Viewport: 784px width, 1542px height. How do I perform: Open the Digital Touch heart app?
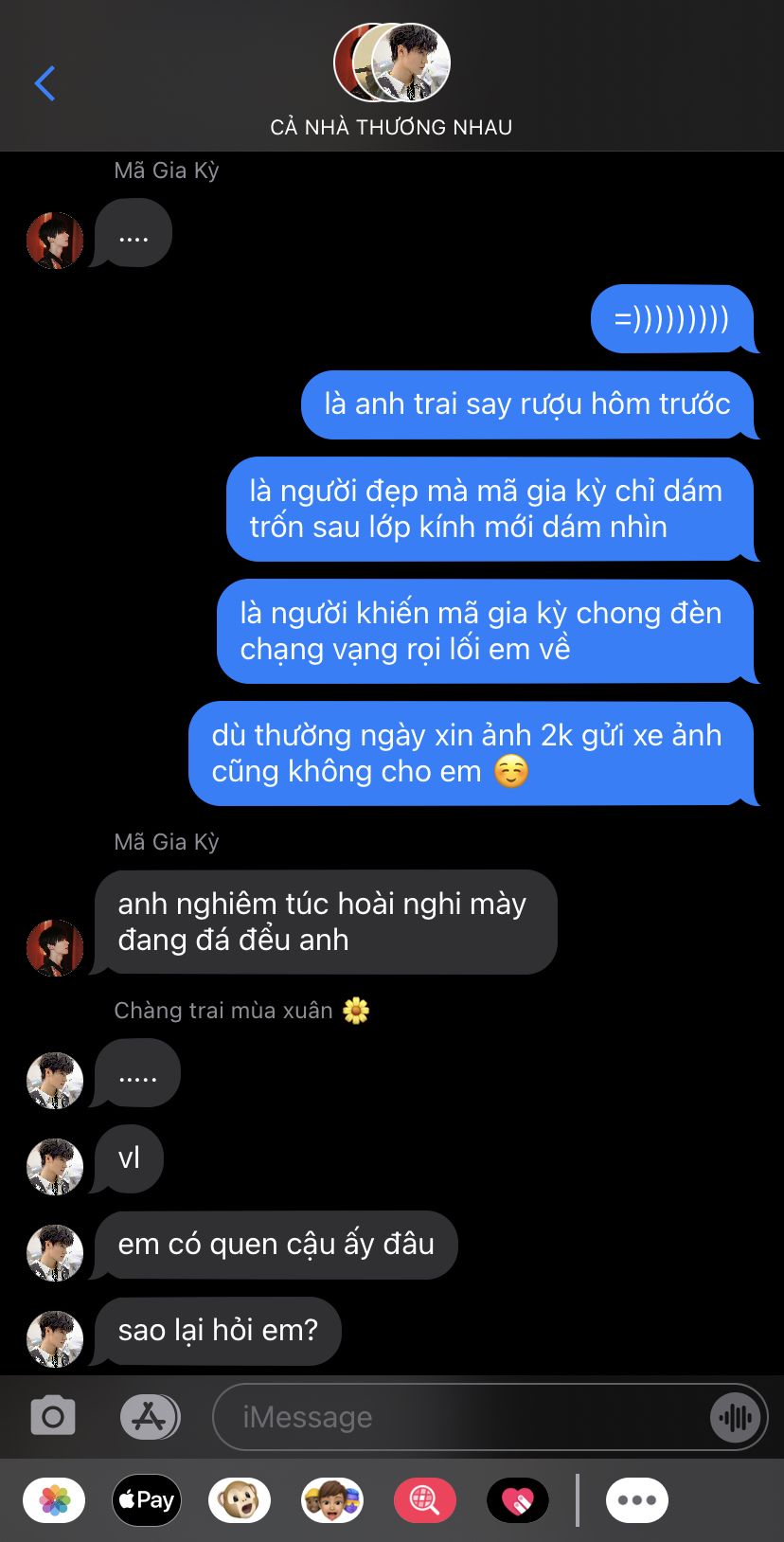pos(518,1500)
